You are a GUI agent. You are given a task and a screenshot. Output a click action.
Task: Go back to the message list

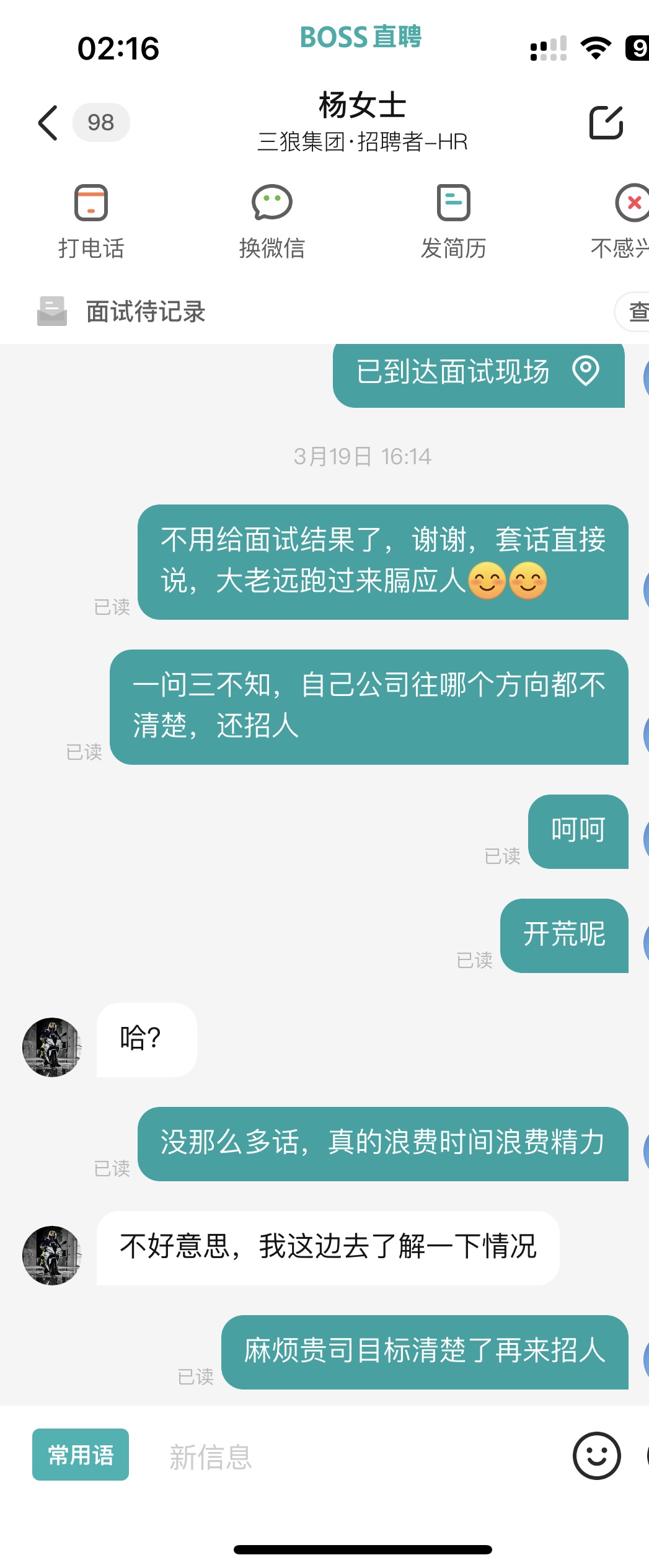pyautogui.click(x=48, y=122)
